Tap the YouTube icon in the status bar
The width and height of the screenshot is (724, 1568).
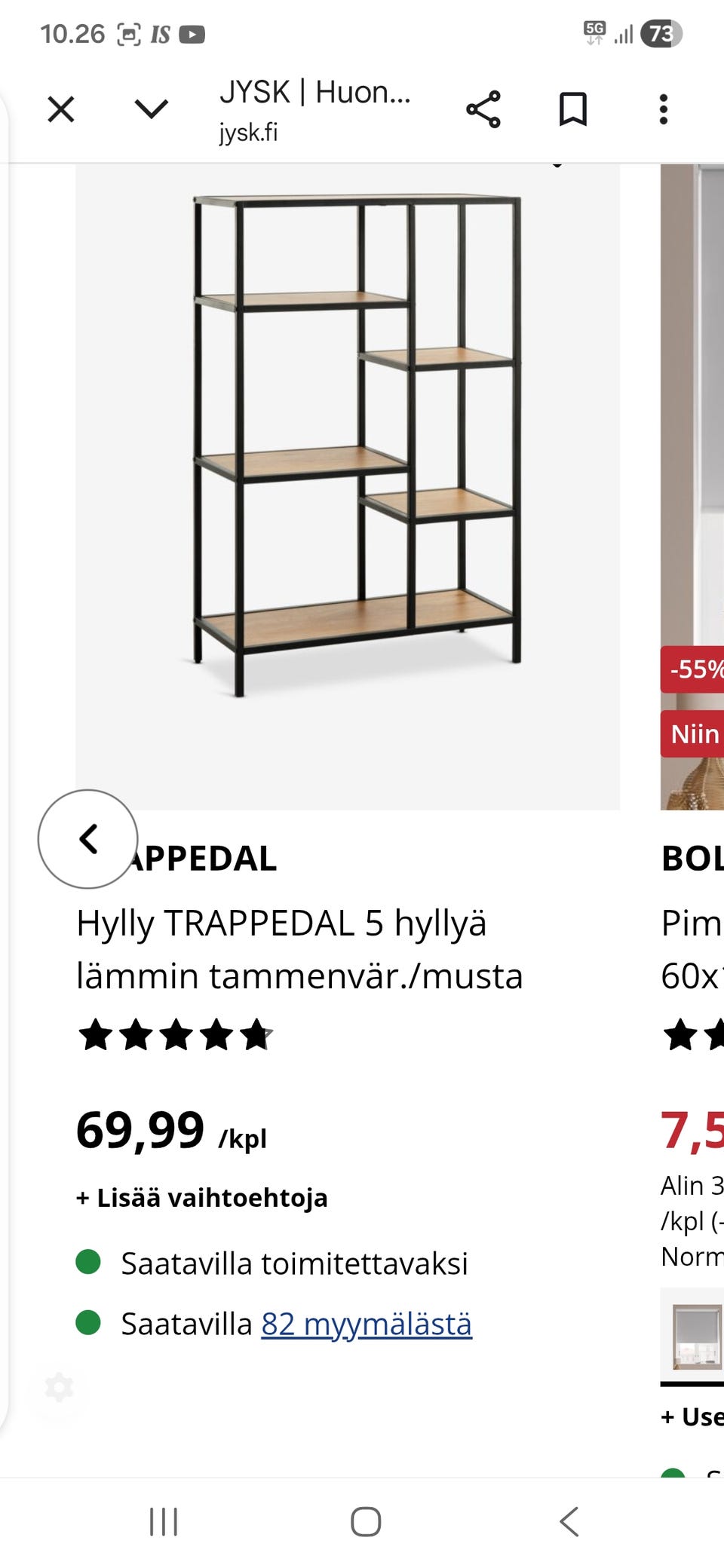click(x=195, y=34)
